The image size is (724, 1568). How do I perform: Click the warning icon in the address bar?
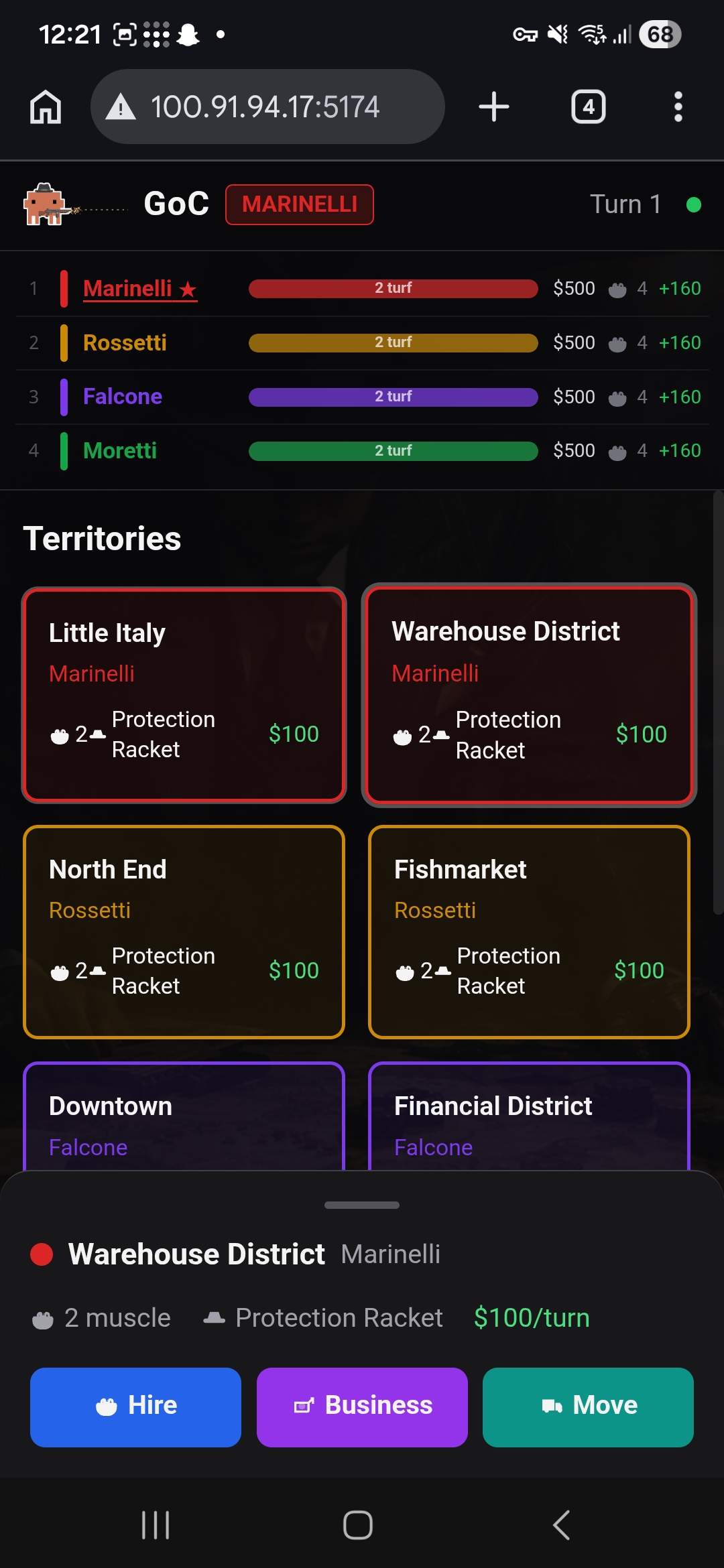pos(121,106)
